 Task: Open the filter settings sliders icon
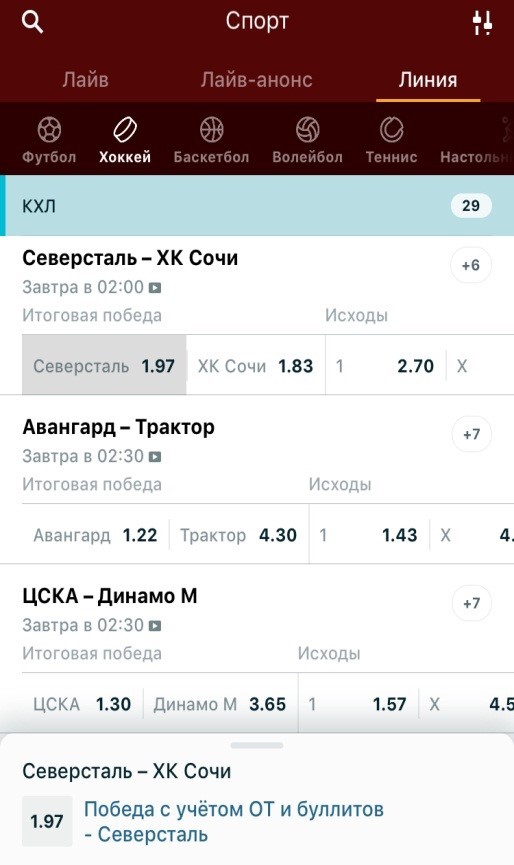(482, 23)
